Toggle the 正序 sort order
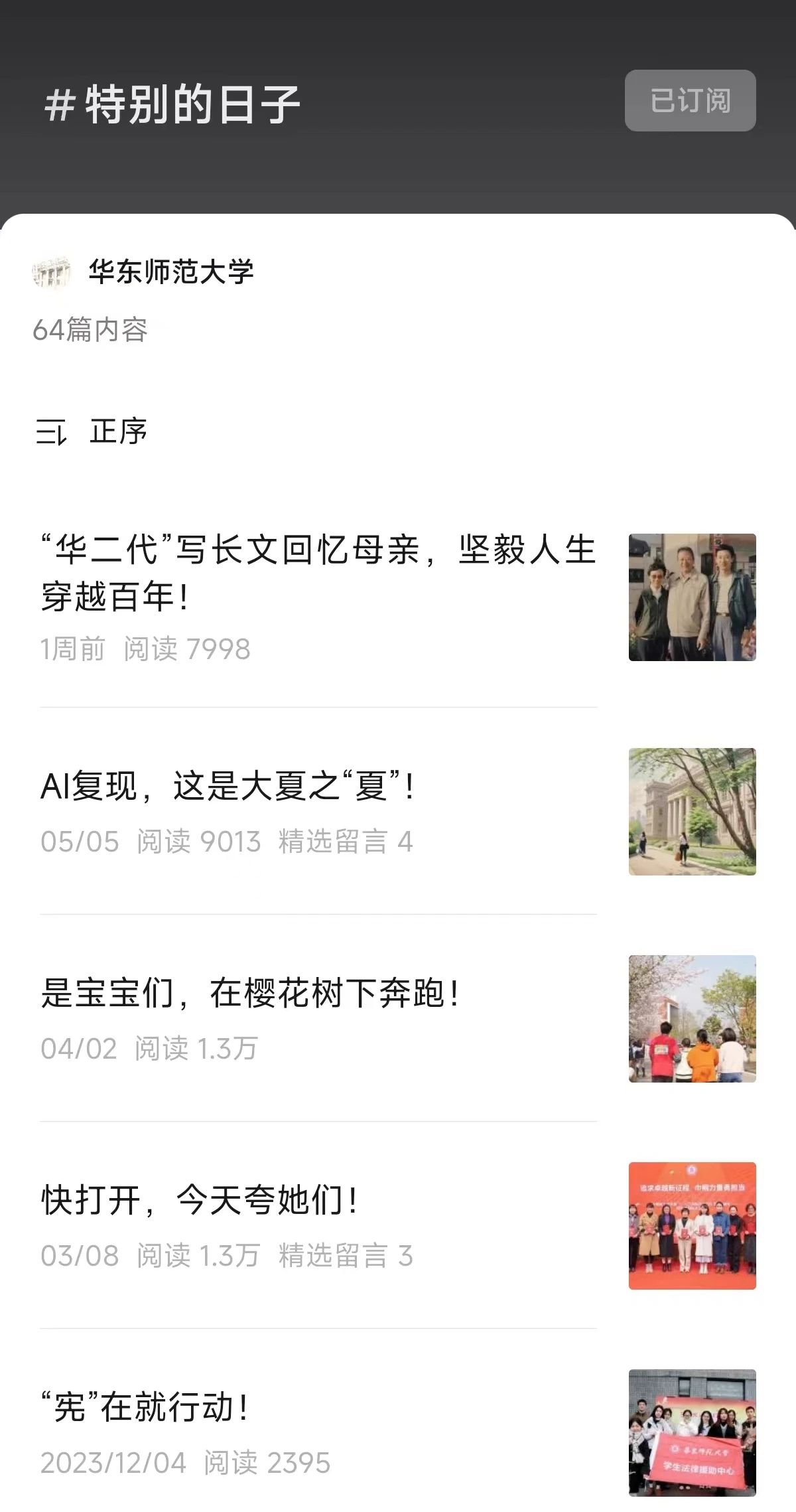This screenshot has height=1512, width=796. [x=92, y=432]
